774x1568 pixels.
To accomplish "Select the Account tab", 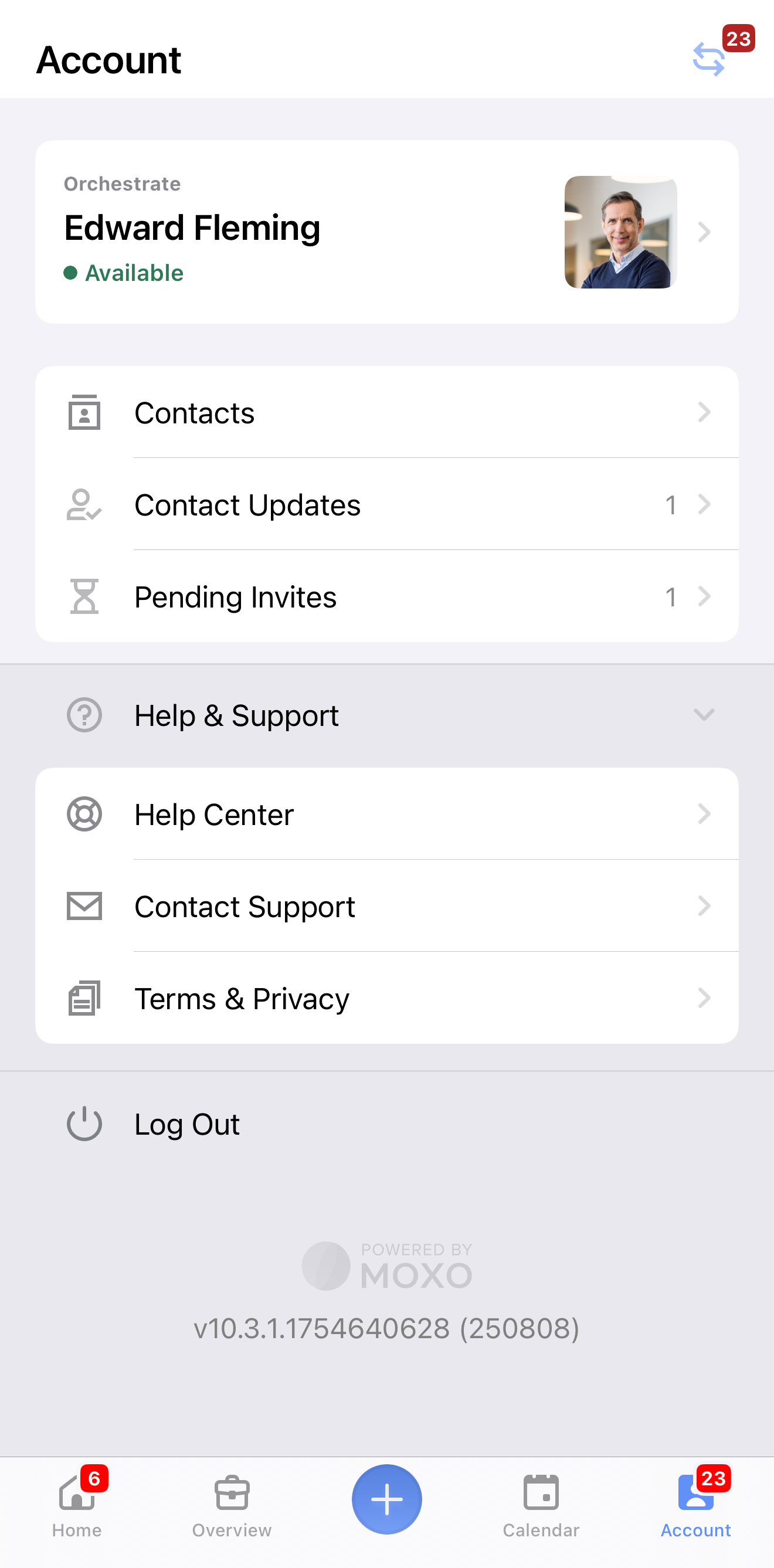I will pos(696,1503).
